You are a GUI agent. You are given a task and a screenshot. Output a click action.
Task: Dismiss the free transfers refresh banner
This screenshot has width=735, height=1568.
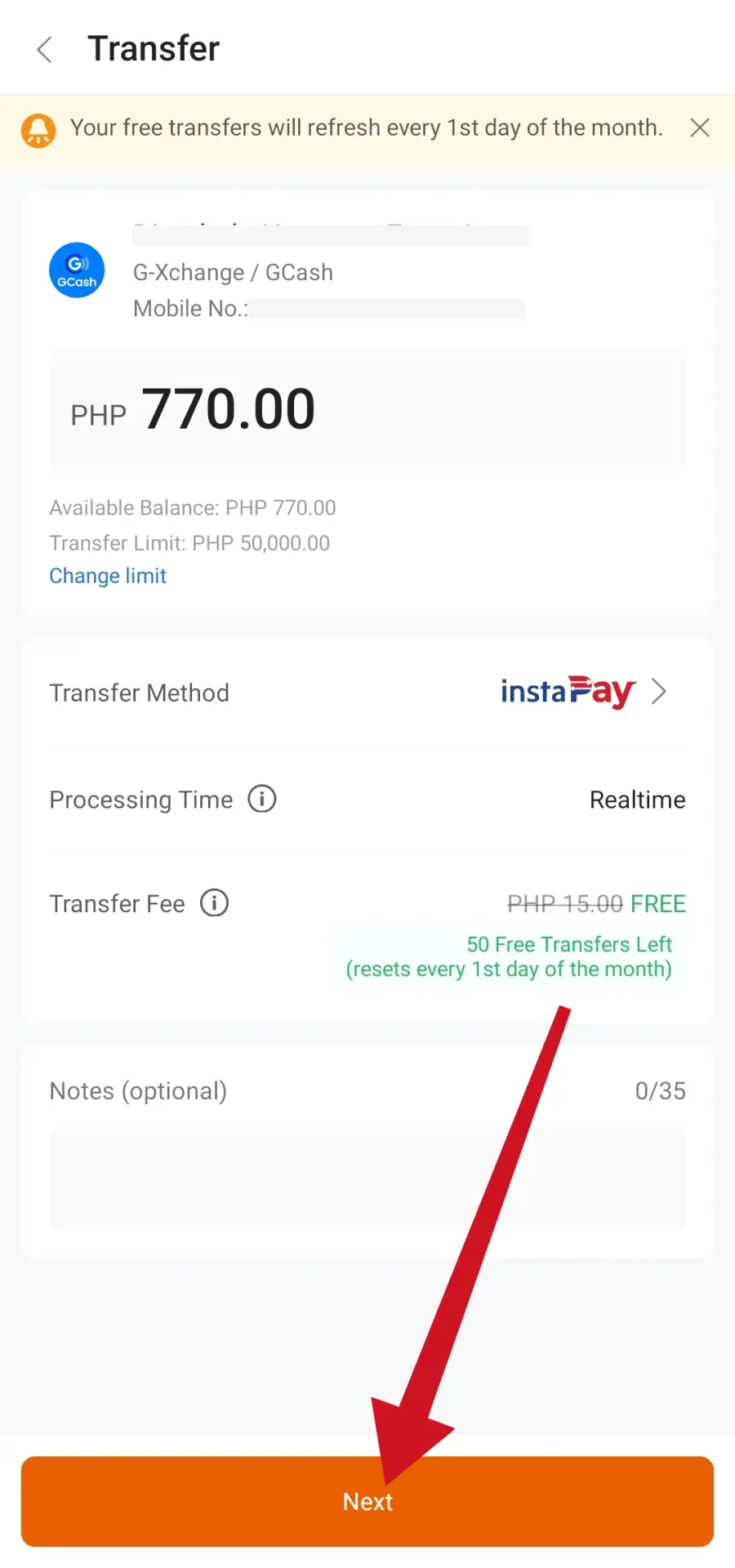699,128
